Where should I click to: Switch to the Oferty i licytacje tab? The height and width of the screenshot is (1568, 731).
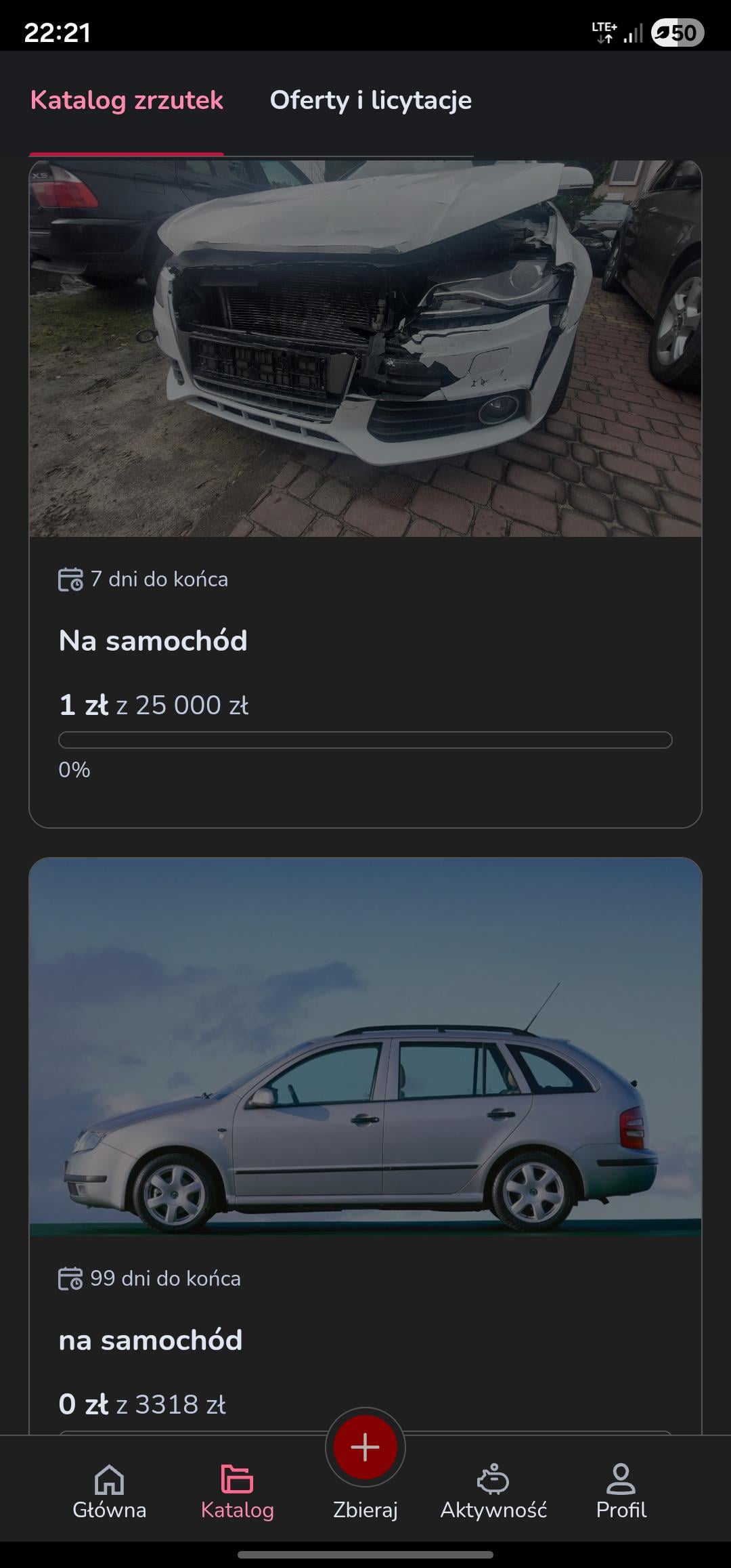(x=370, y=100)
